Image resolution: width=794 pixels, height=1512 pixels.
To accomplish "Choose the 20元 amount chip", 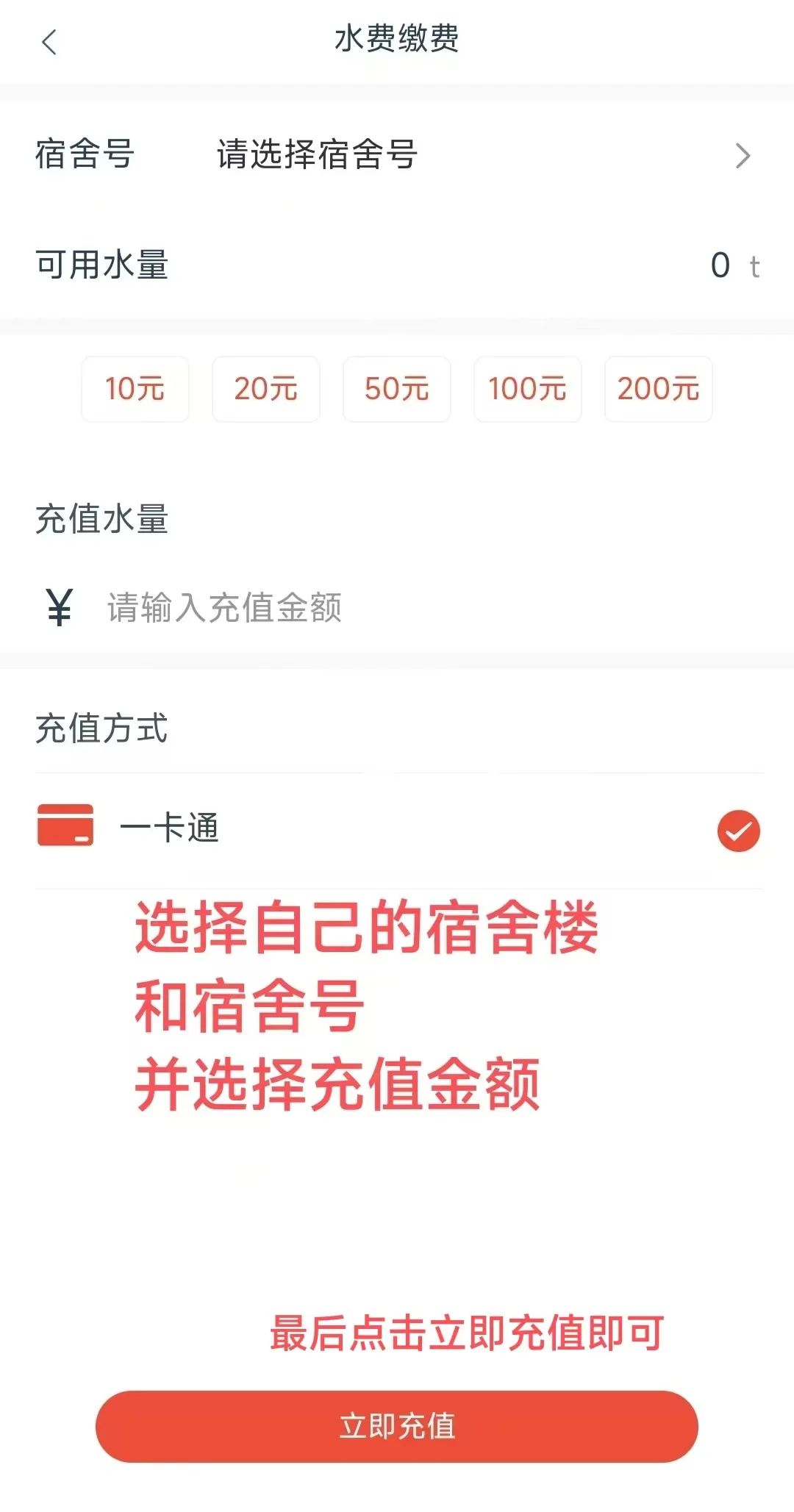I will tap(266, 389).
